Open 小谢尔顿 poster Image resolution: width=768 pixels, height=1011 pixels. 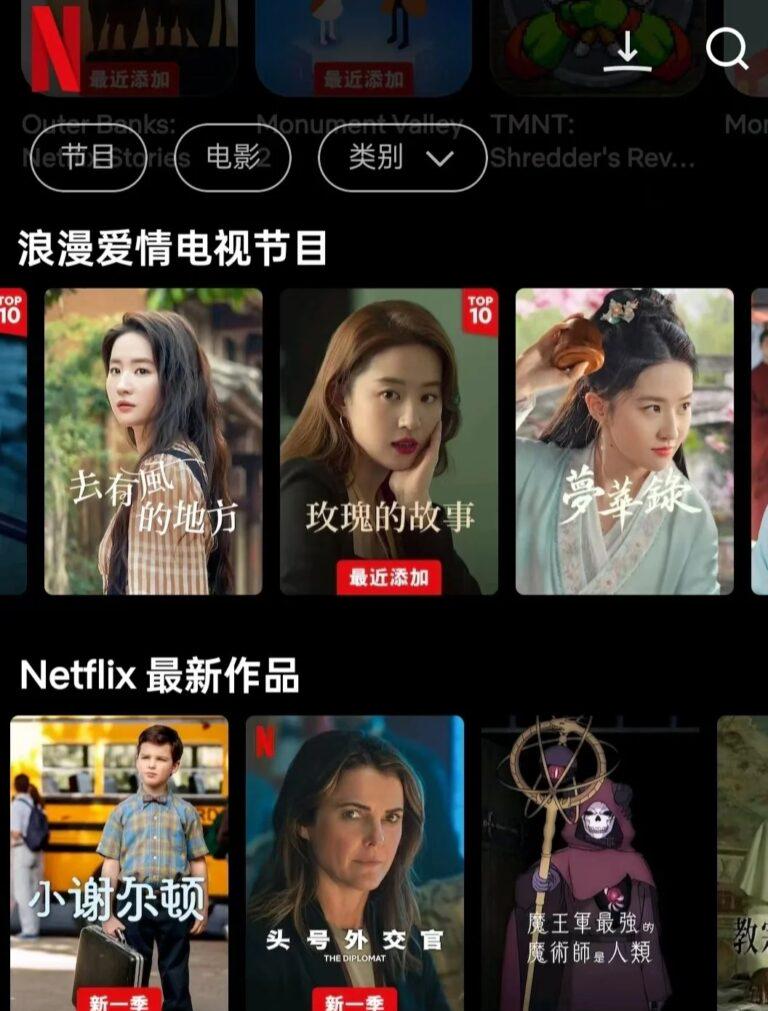tap(119, 862)
